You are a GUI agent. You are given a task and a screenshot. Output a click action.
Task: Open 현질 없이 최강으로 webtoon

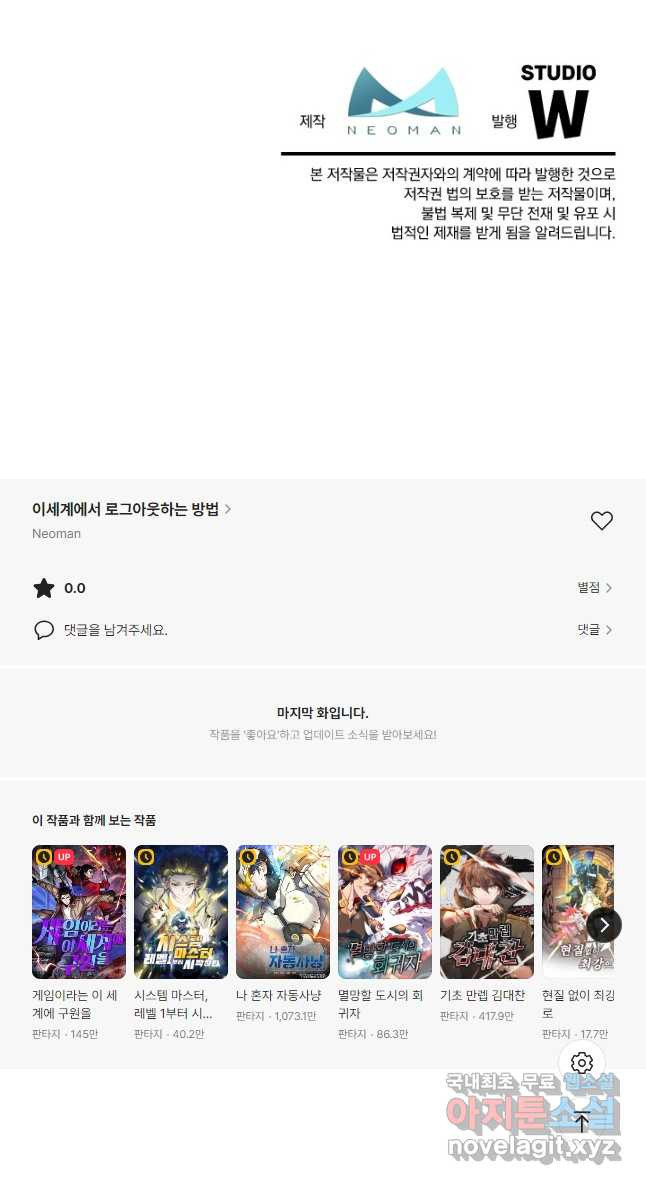coord(565,912)
